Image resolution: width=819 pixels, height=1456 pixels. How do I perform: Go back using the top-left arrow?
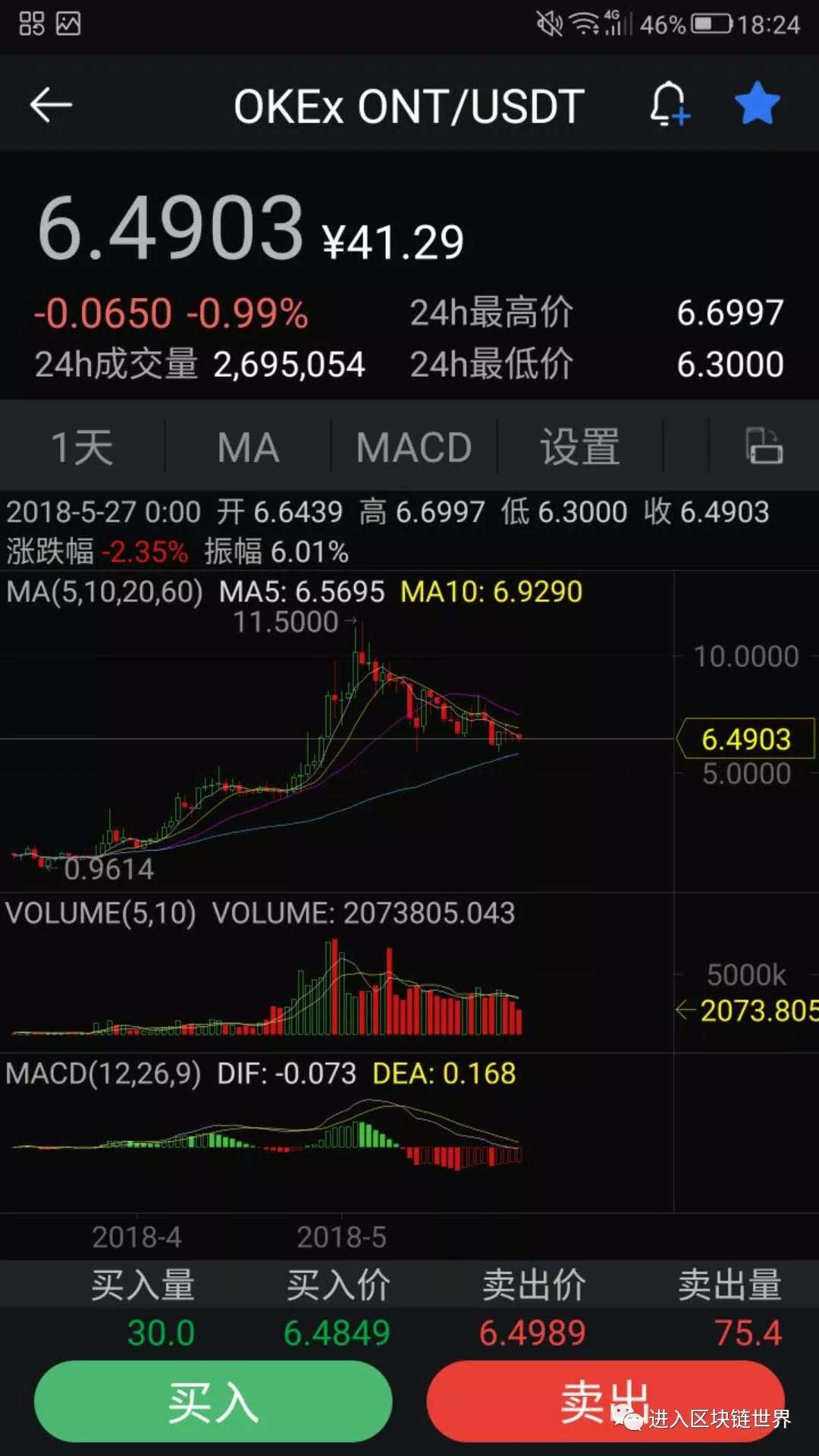tap(51, 105)
